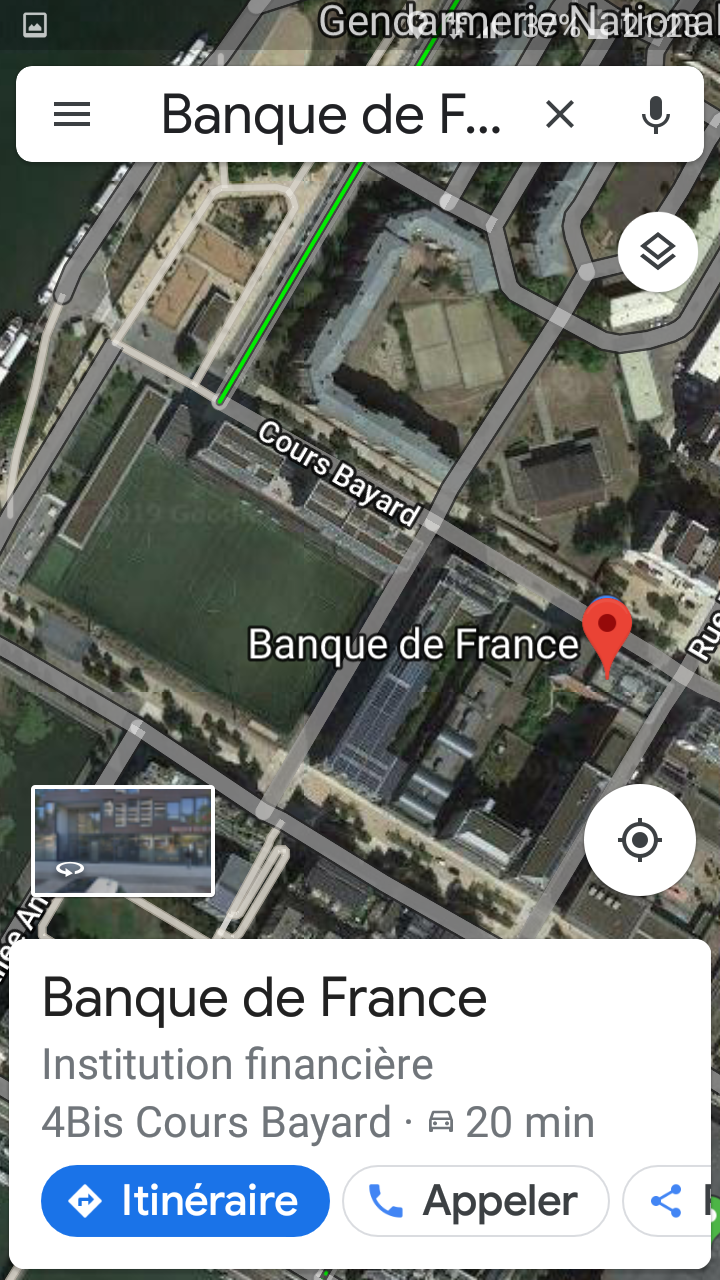720x1280 pixels.
Task: Clear the Banque de France search
Action: coord(560,115)
